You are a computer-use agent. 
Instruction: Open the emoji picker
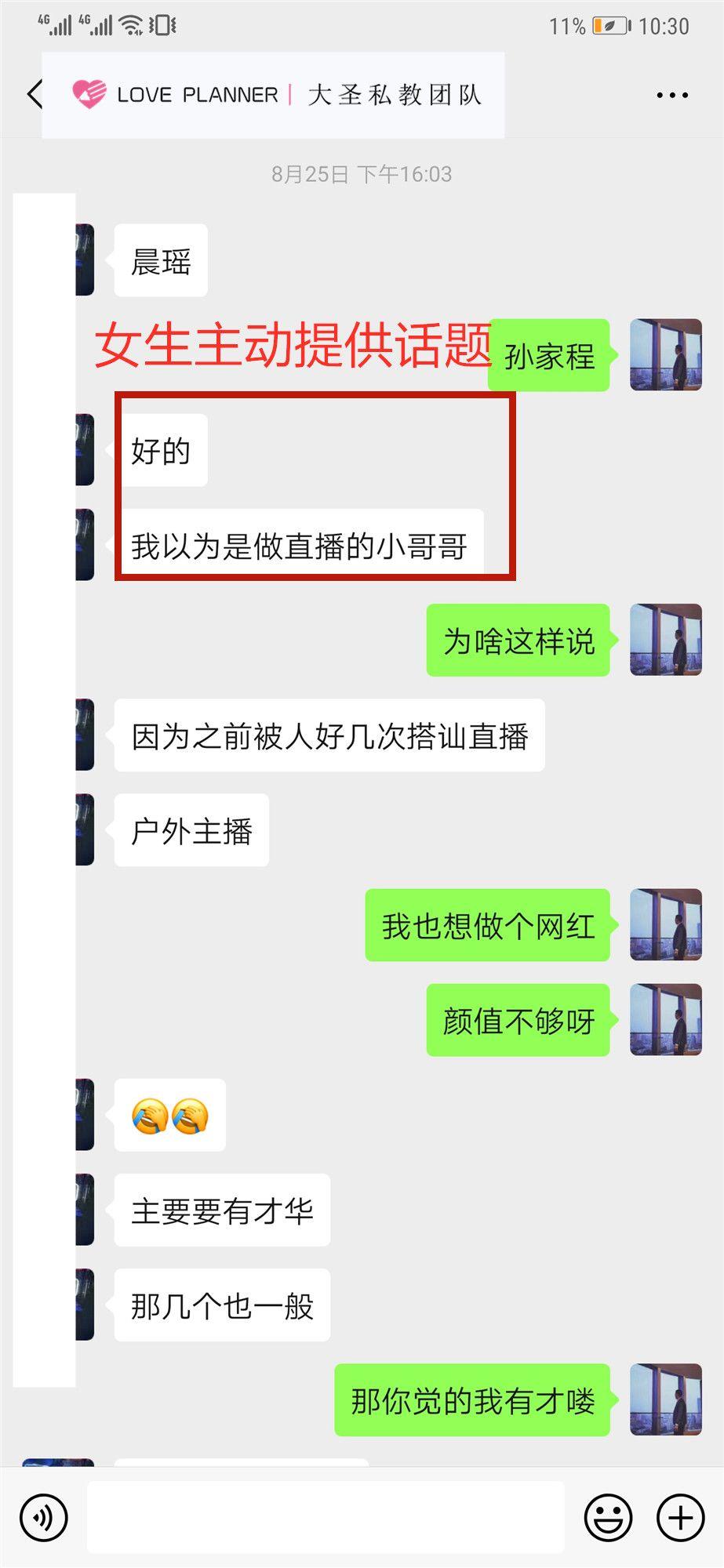pos(609,1516)
